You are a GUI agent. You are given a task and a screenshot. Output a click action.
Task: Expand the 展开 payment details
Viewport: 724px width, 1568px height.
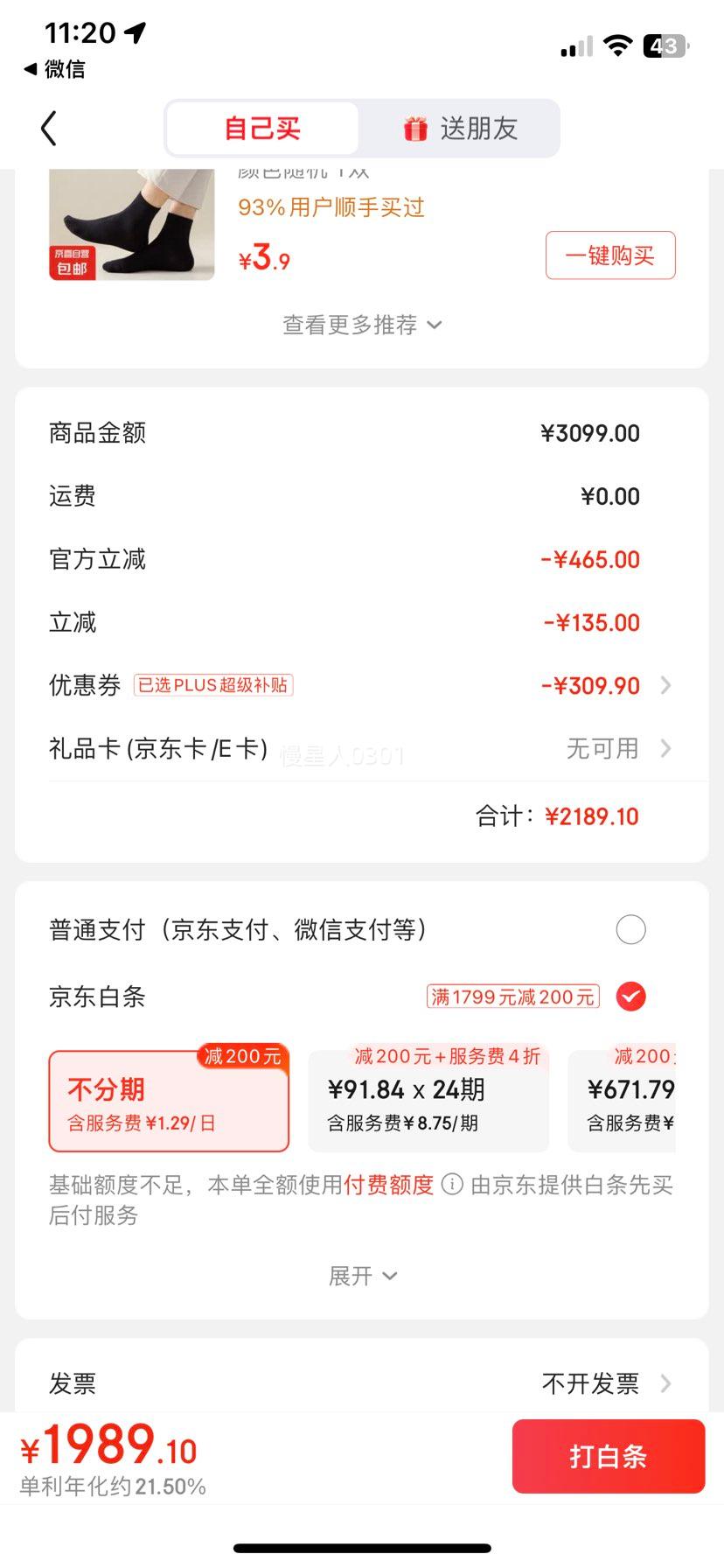click(x=361, y=1276)
